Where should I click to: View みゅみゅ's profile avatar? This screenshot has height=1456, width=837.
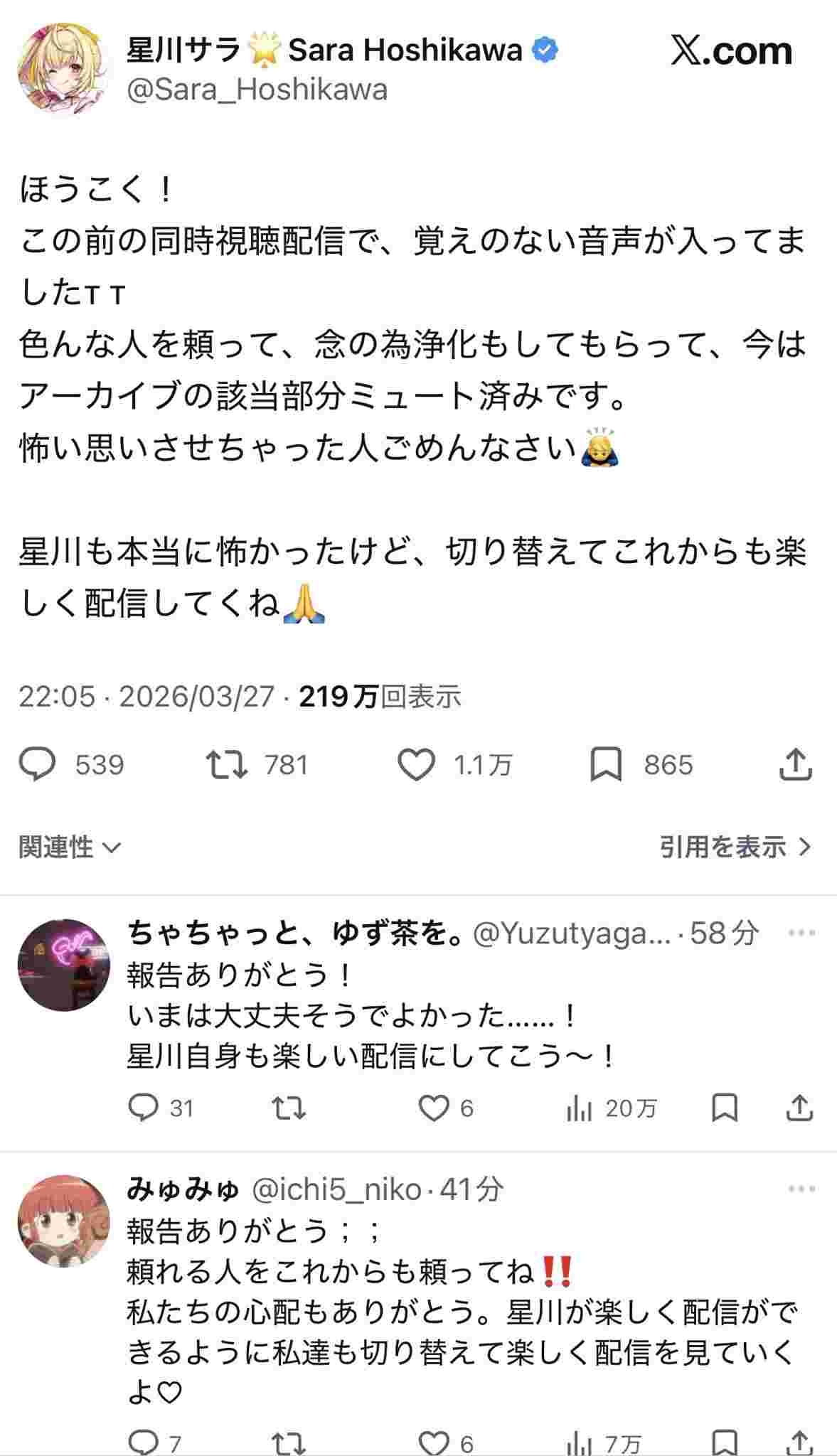pyautogui.click(x=64, y=1221)
